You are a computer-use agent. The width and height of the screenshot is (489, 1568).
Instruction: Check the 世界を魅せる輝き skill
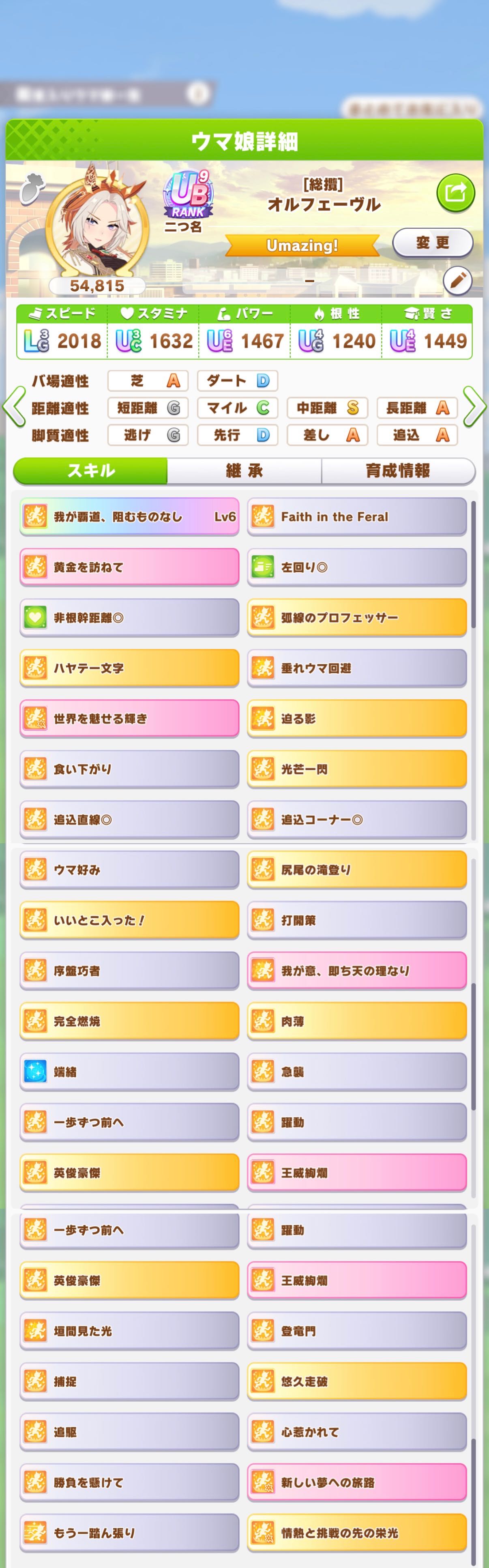129,719
